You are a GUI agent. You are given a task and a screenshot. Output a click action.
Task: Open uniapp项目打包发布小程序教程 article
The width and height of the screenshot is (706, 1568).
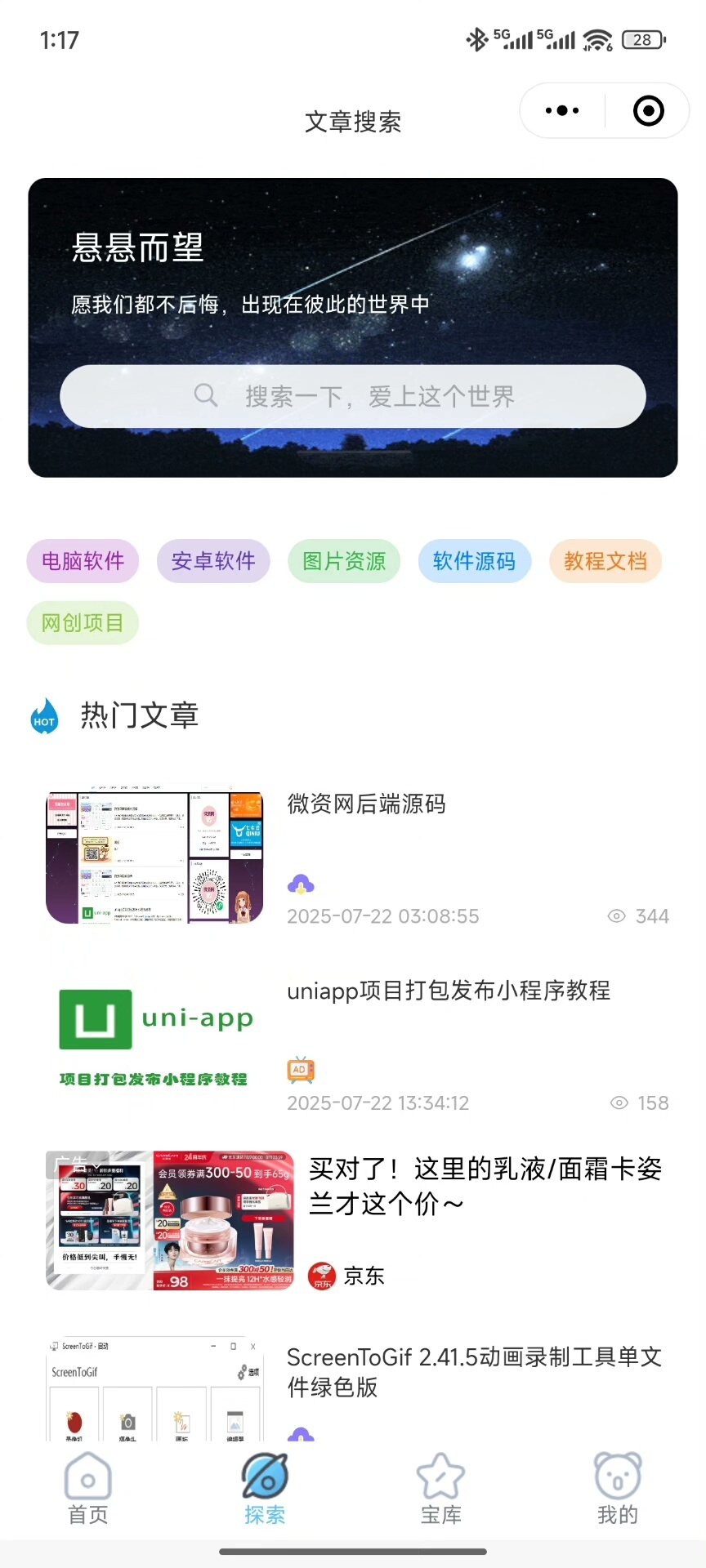(x=448, y=991)
